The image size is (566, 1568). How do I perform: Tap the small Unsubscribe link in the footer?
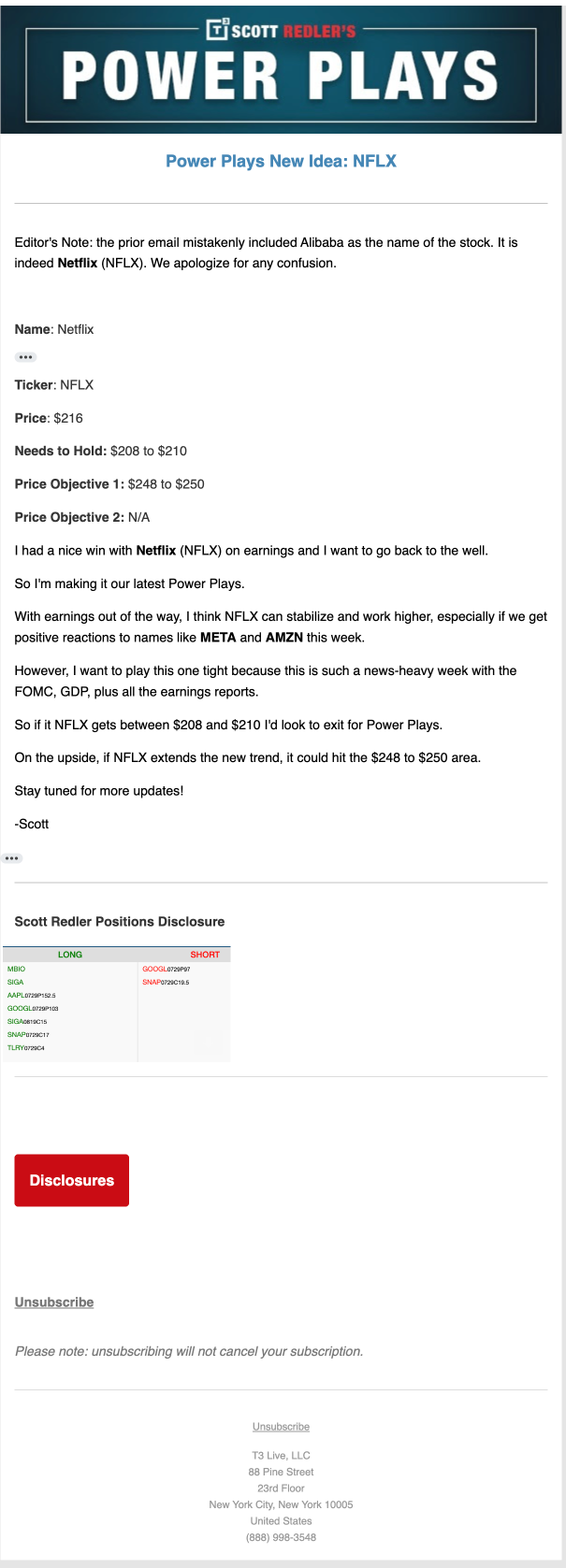point(281,1427)
